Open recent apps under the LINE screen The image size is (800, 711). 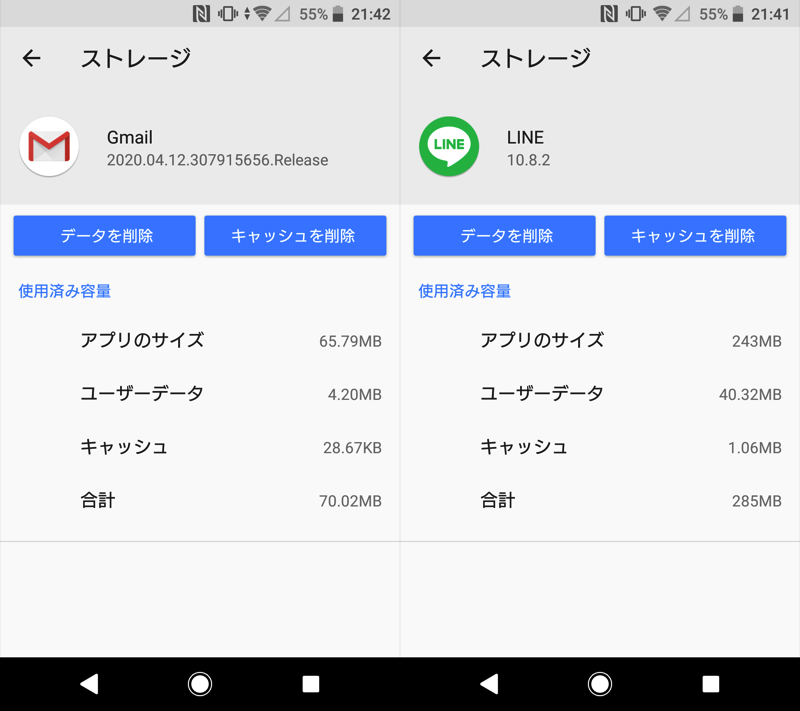click(711, 684)
